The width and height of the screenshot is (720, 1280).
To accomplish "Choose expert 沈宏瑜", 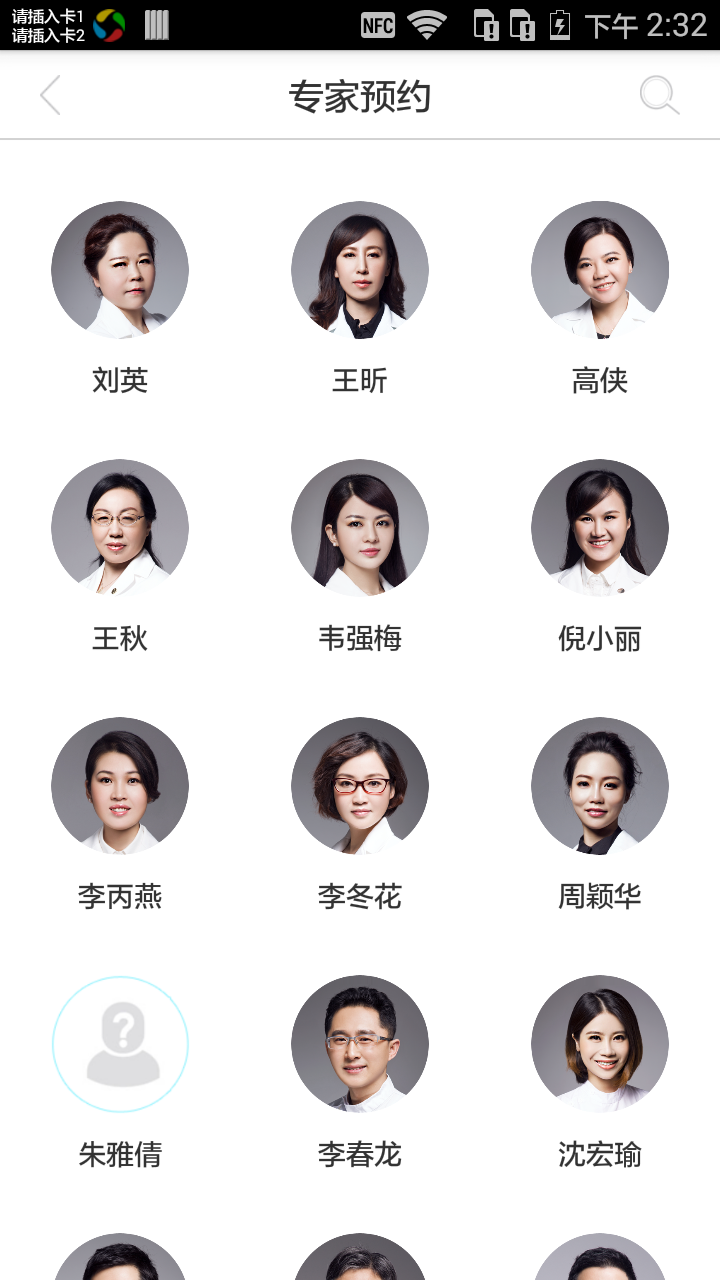I will tap(600, 1044).
